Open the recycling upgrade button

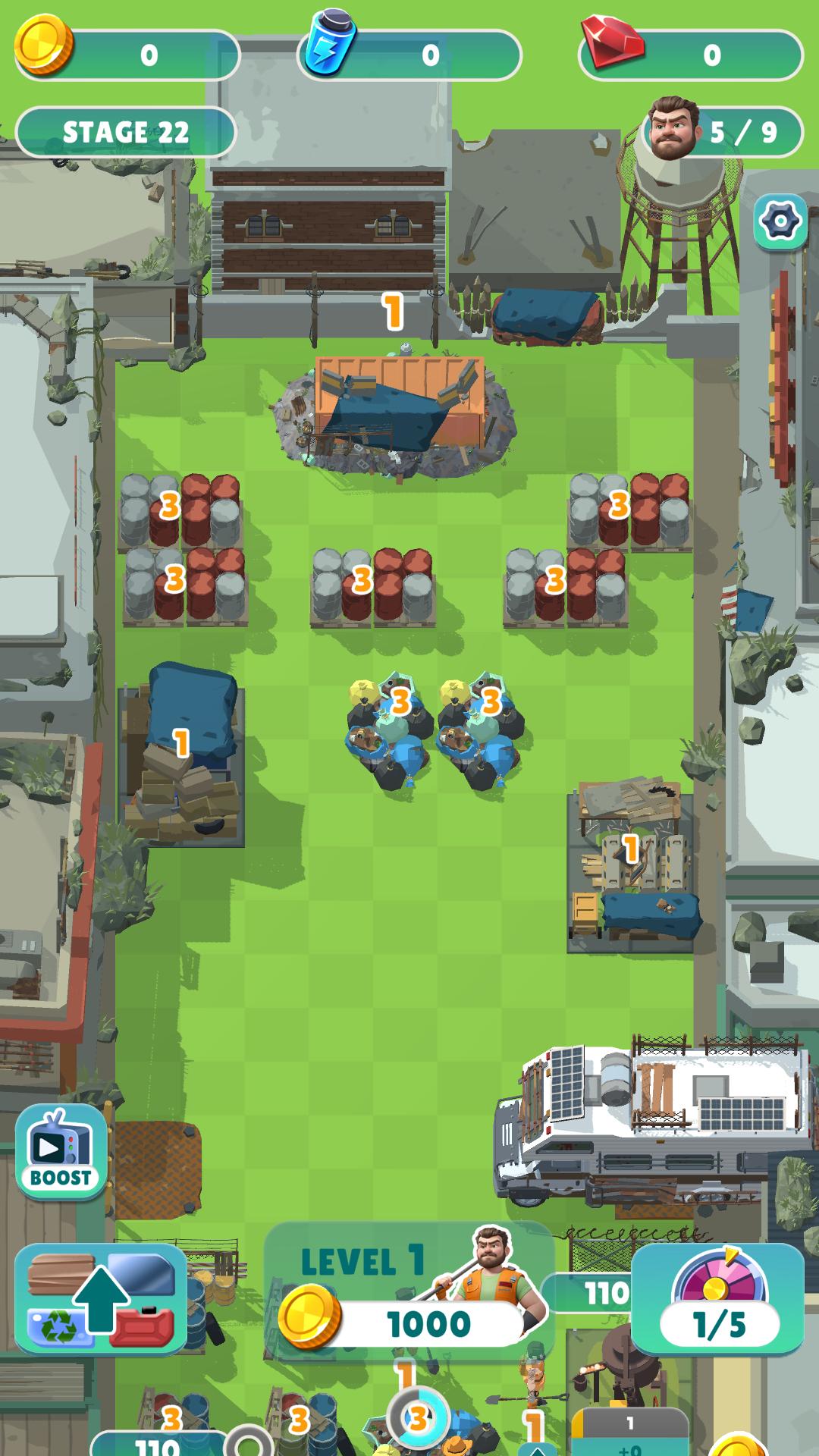coord(101,1298)
